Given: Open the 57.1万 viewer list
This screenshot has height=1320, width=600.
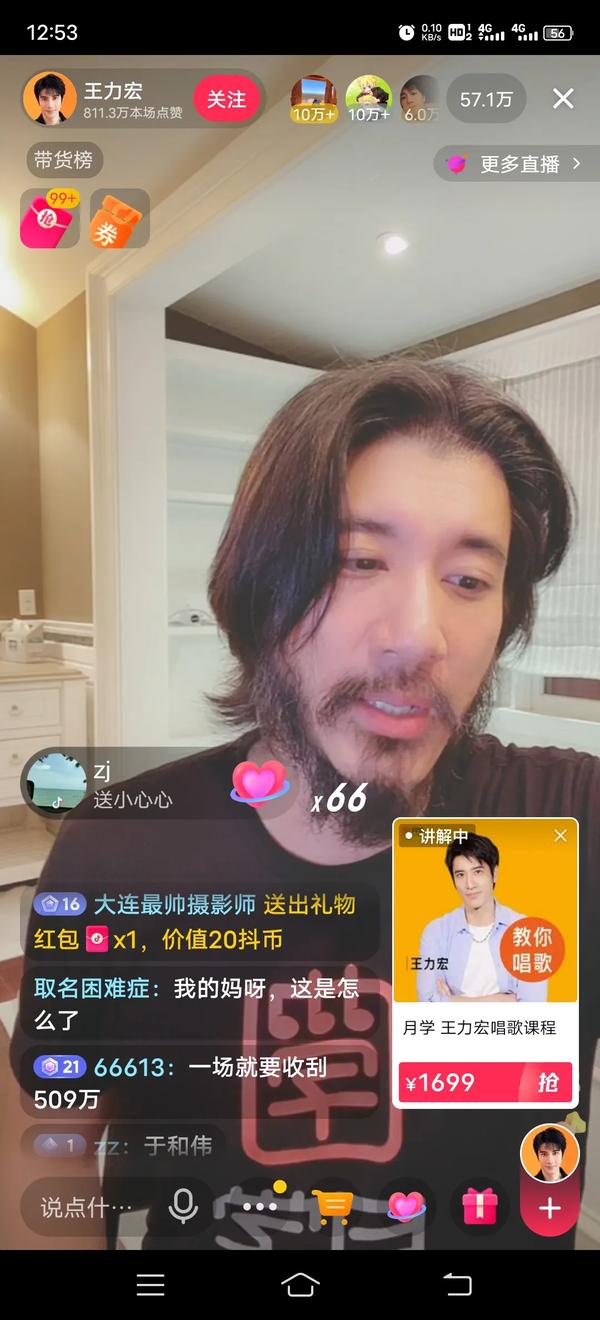Looking at the screenshot, I should (x=486, y=99).
